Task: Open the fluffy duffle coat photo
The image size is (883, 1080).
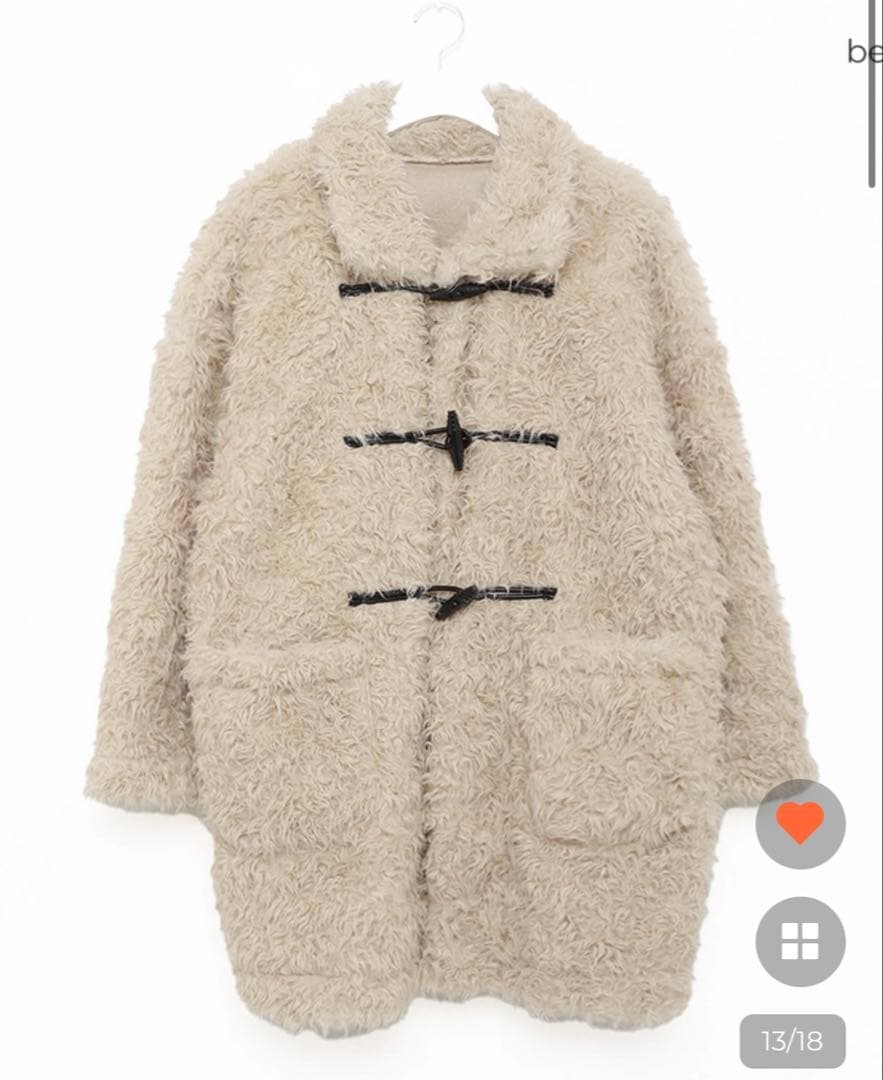Action: pyautogui.click(x=450, y=560)
